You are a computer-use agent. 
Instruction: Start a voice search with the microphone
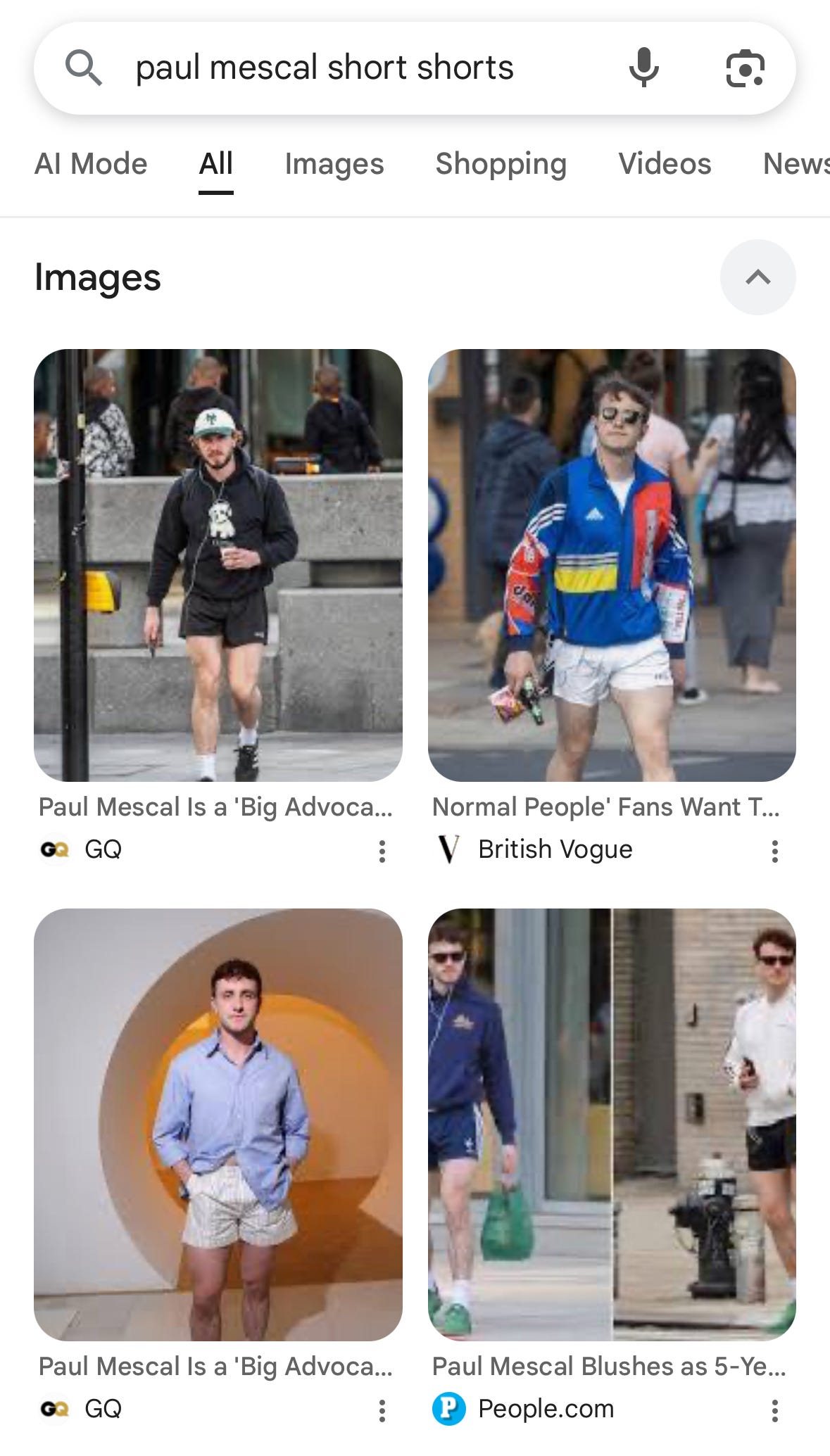point(643,68)
